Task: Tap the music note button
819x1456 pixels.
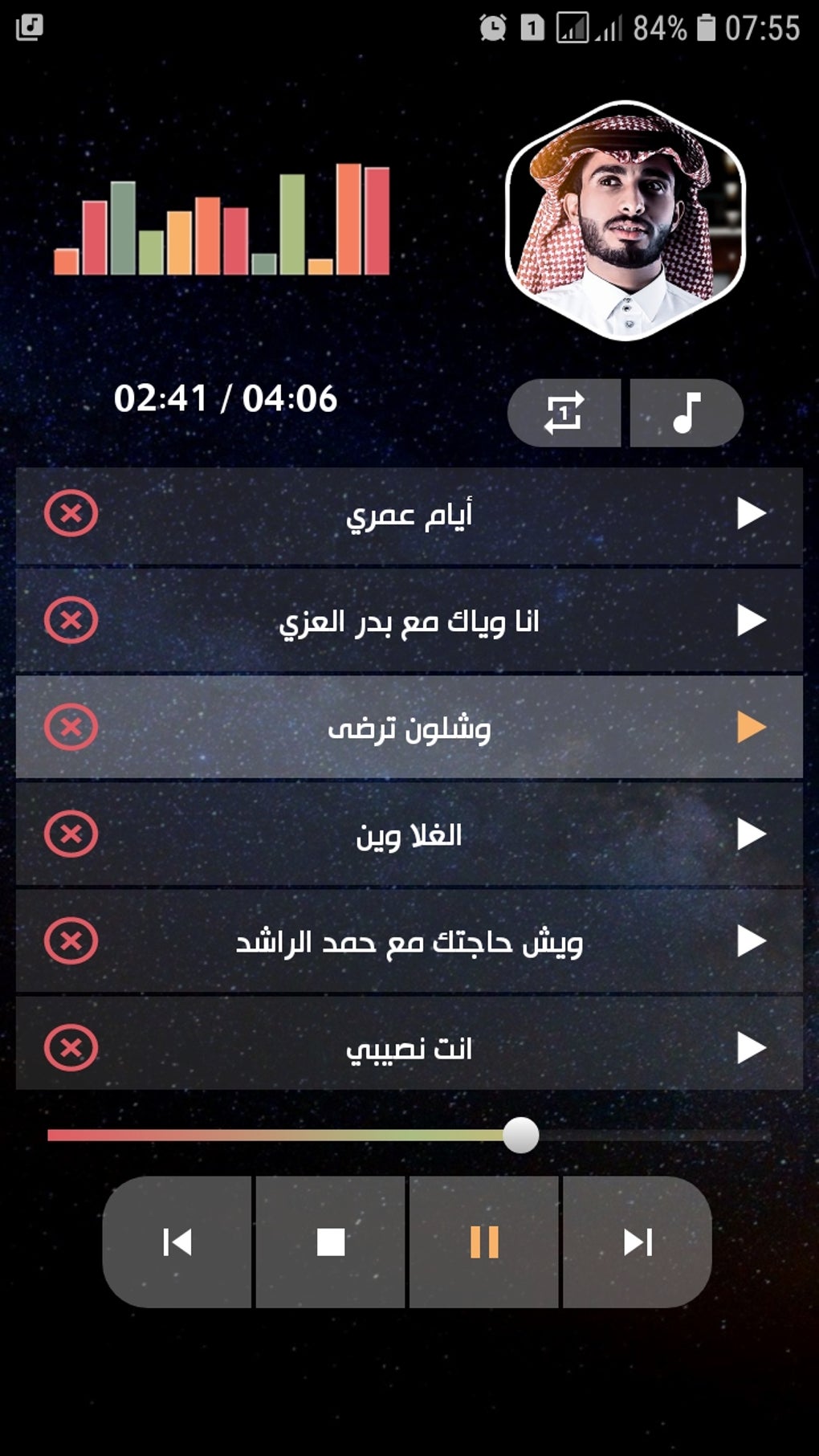Action: (x=687, y=413)
